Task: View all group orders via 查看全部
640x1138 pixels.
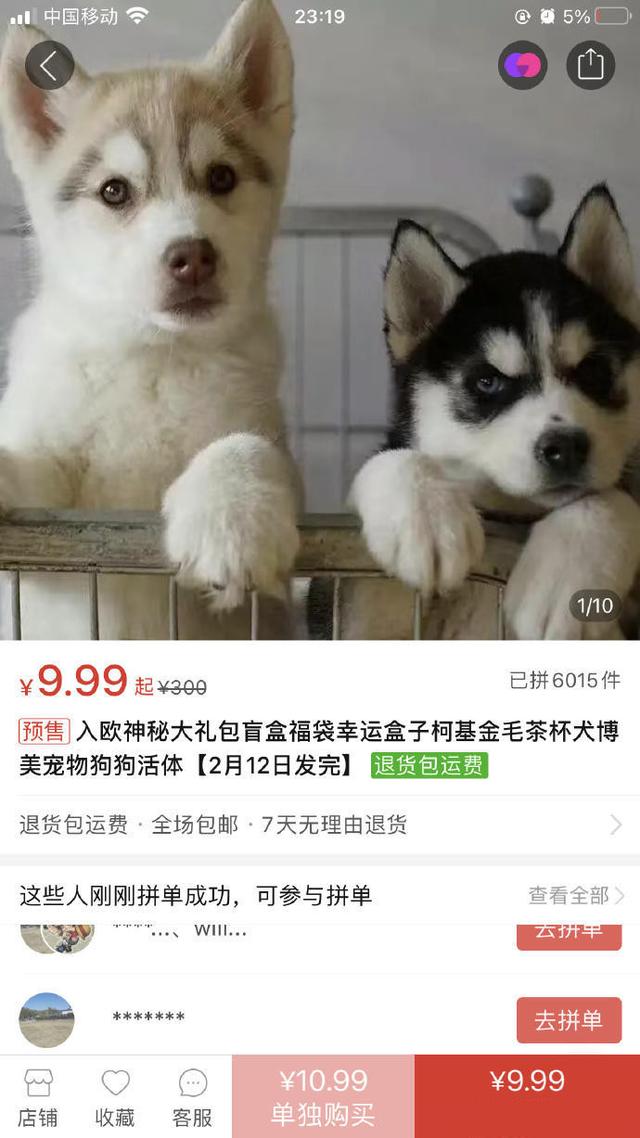Action: tap(575, 895)
